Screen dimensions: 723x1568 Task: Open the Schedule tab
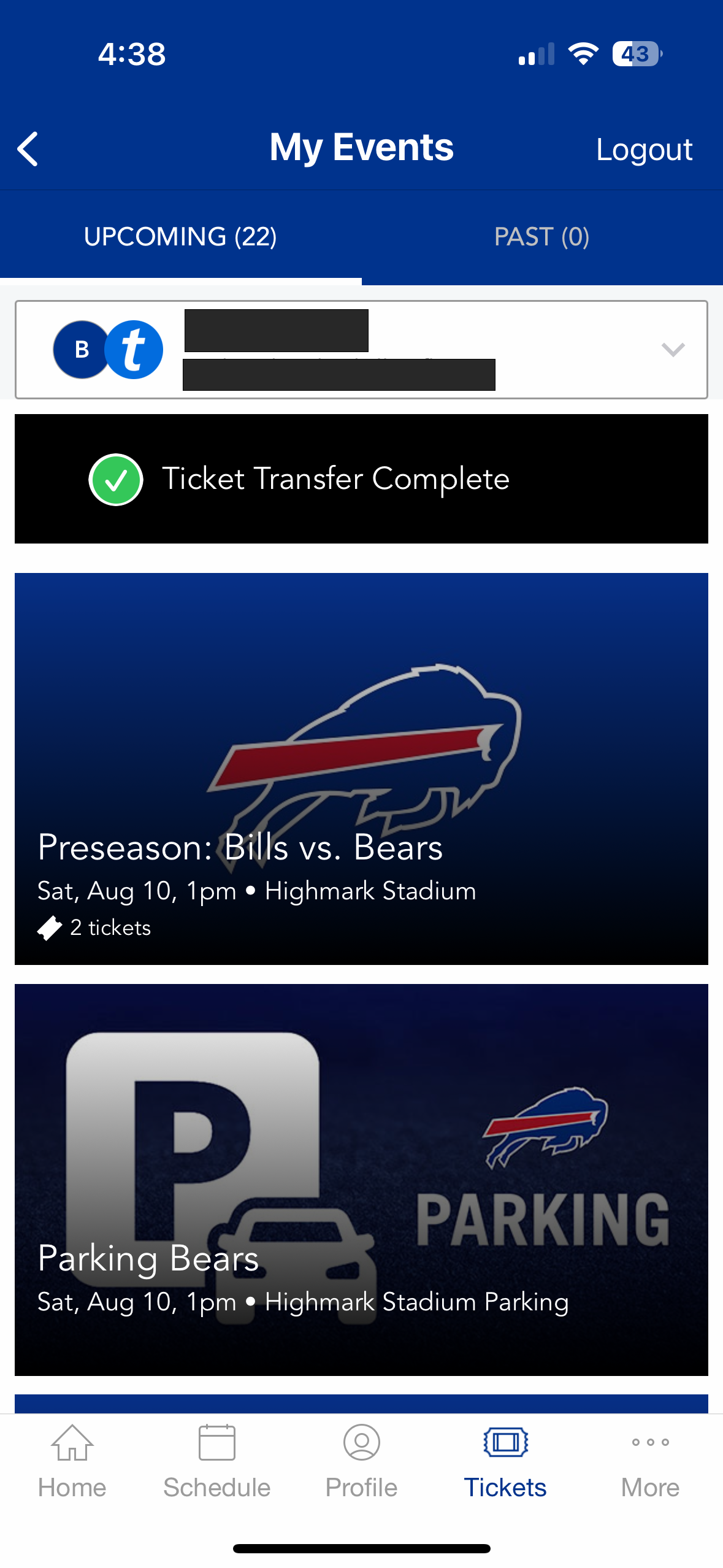point(216,1462)
